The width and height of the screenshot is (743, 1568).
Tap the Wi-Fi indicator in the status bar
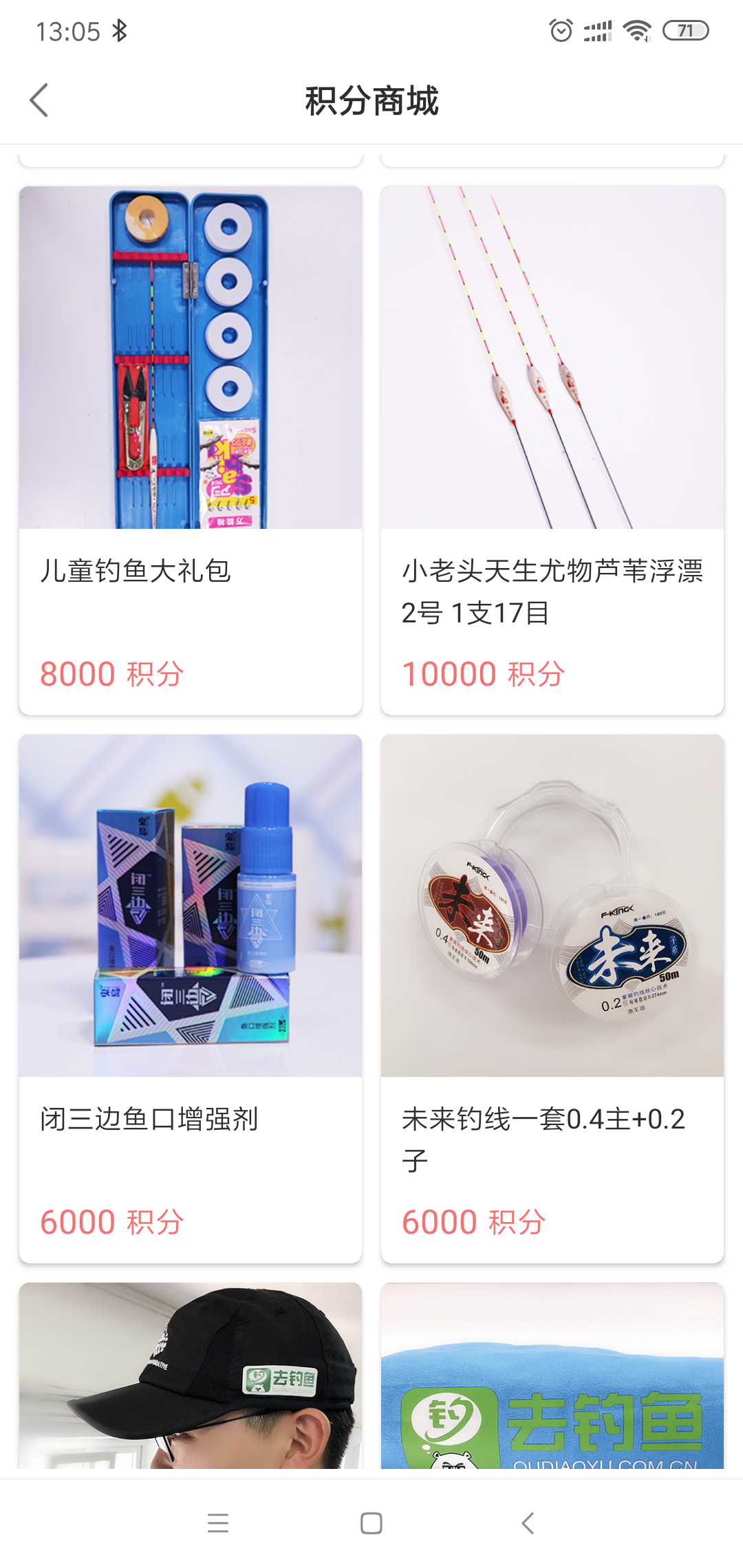(x=636, y=30)
